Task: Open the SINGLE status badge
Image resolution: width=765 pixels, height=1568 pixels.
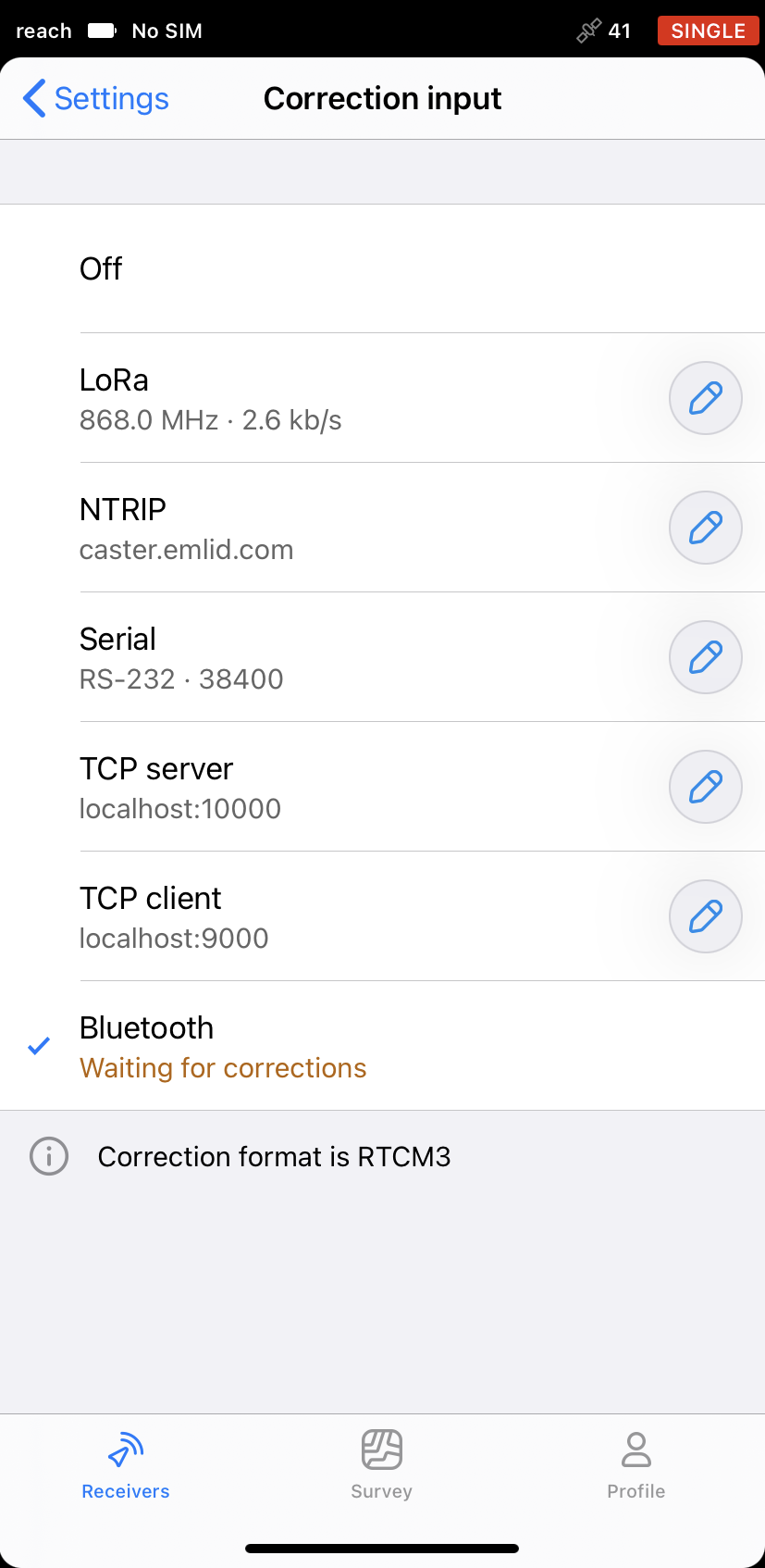Action: point(708,31)
